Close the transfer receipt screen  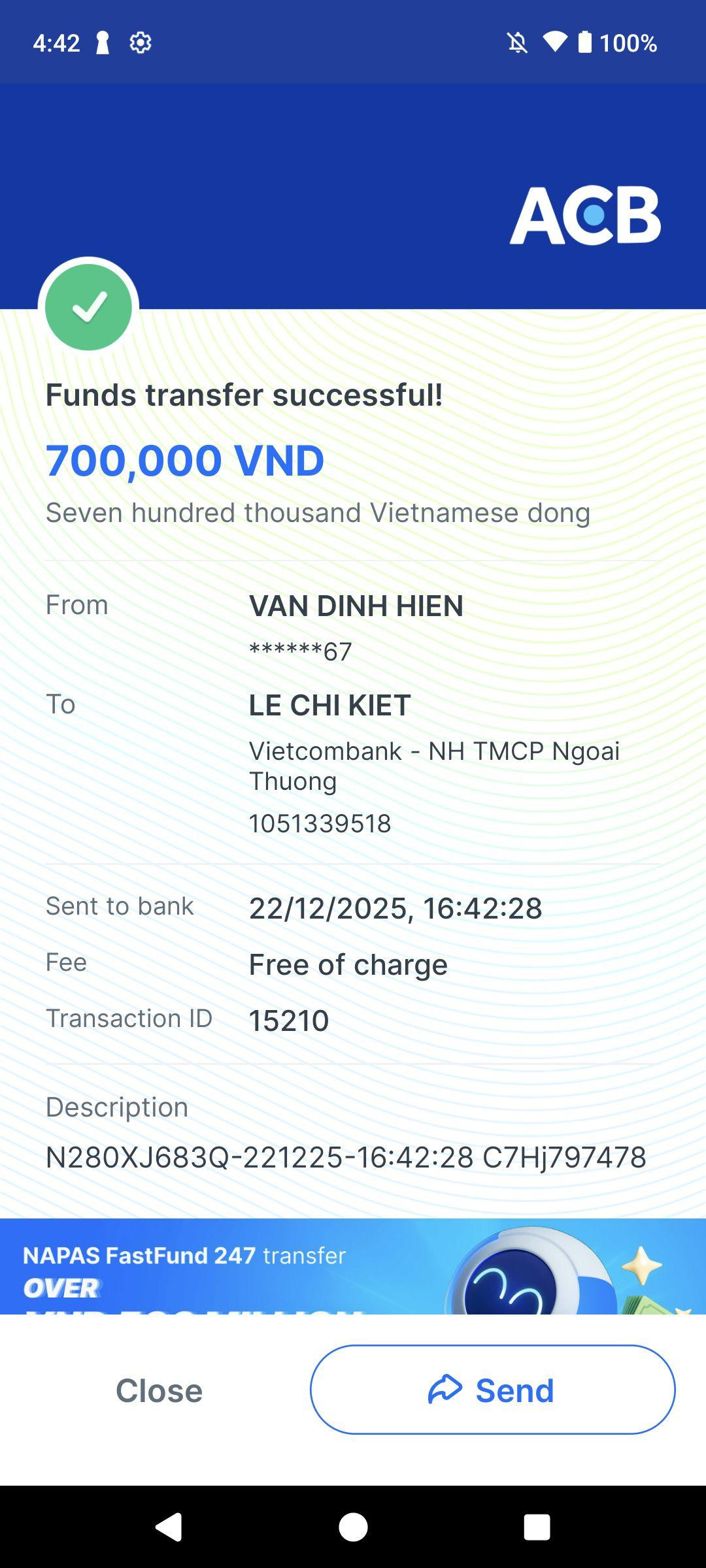159,1390
